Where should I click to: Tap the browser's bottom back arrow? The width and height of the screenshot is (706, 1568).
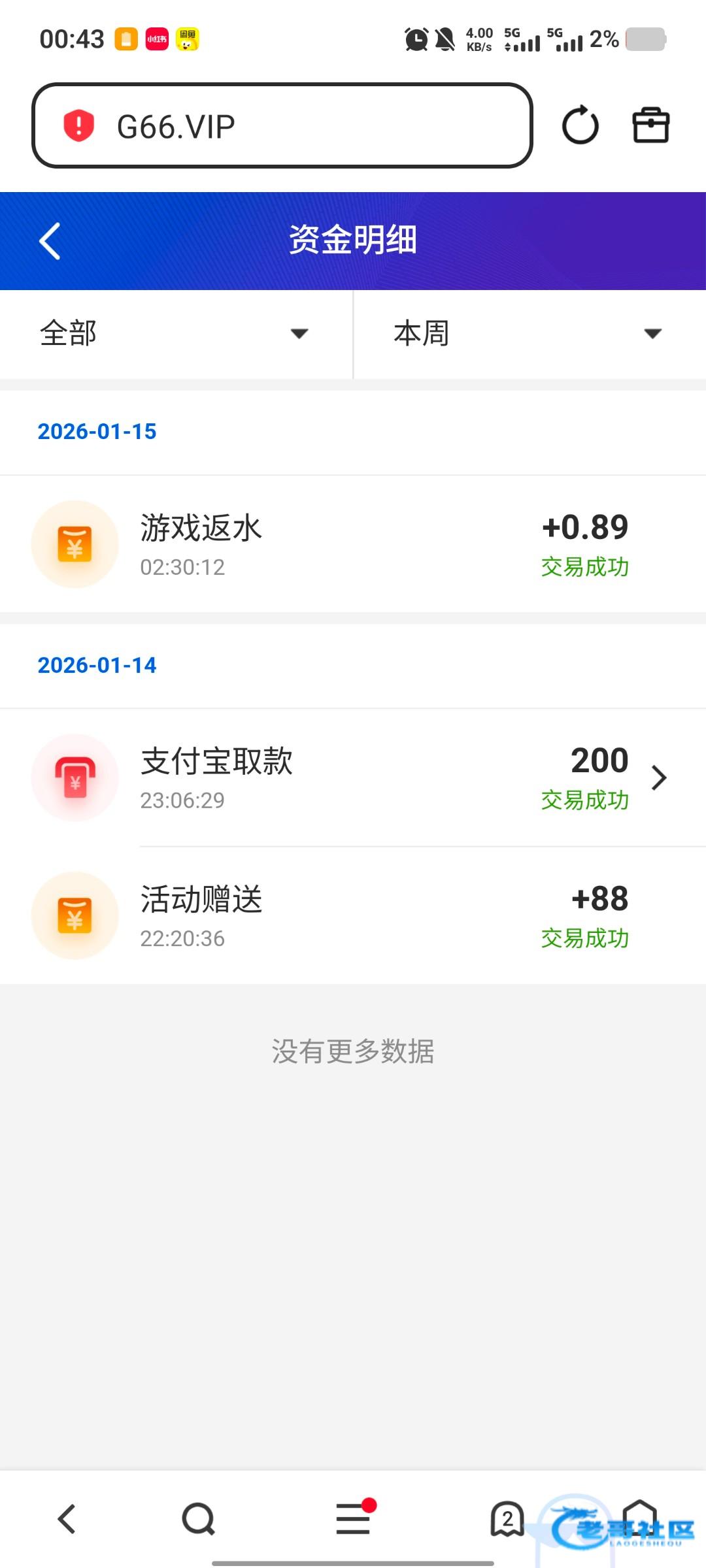(x=67, y=1518)
